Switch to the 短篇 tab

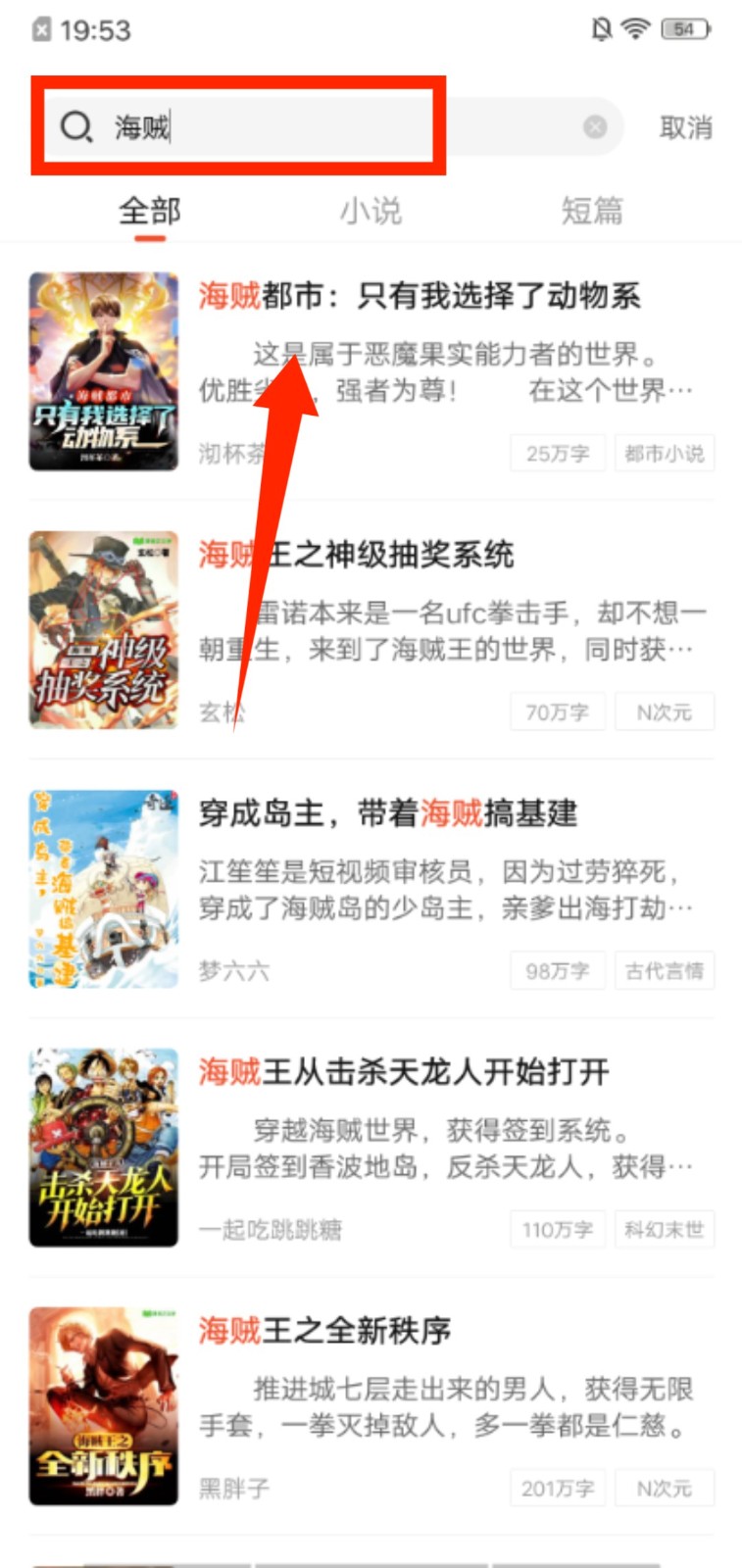[591, 211]
